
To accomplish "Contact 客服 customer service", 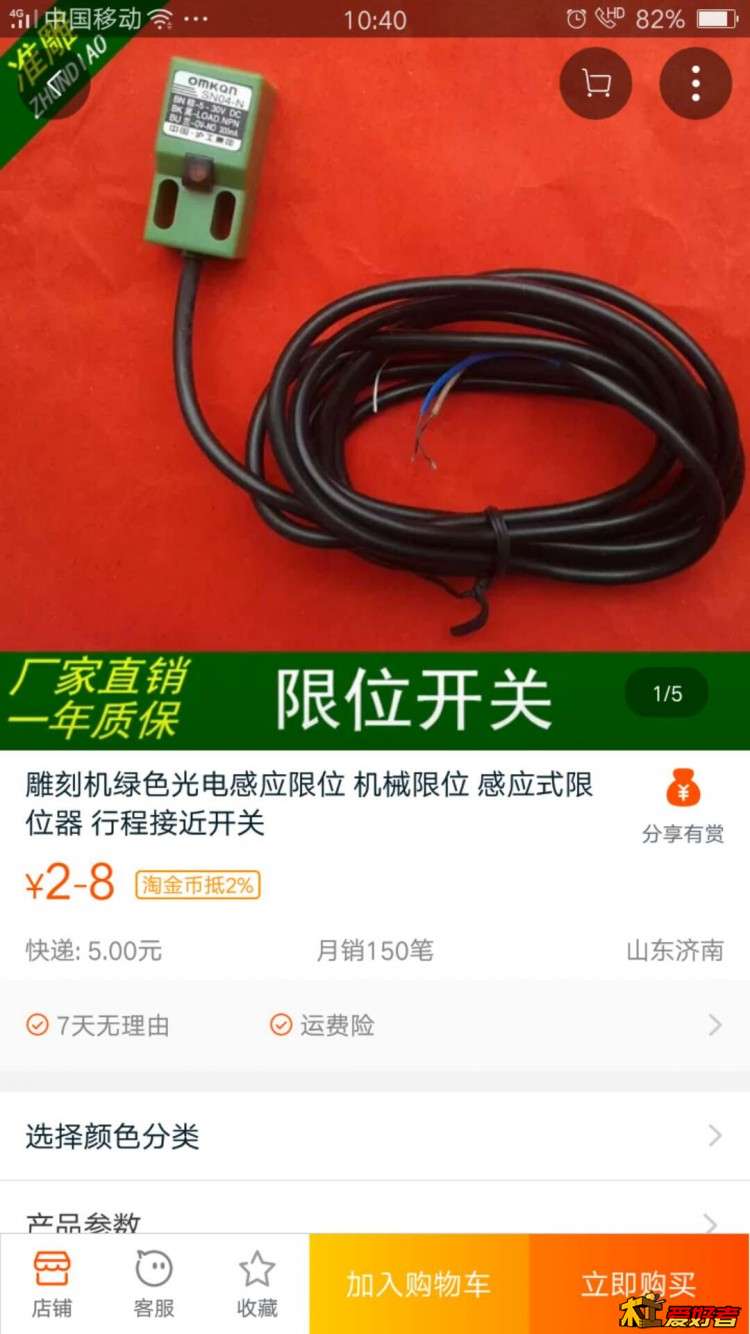I will (x=154, y=1283).
